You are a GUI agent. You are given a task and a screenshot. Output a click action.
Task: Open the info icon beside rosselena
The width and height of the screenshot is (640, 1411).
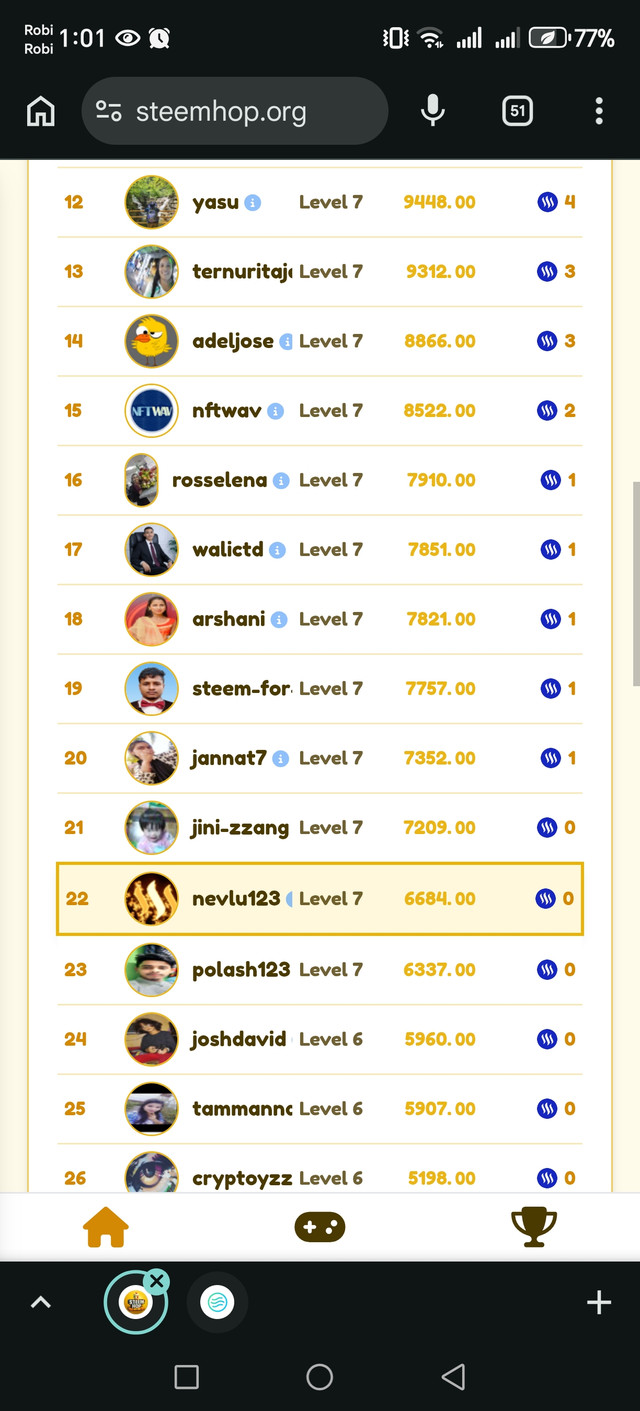click(x=281, y=481)
